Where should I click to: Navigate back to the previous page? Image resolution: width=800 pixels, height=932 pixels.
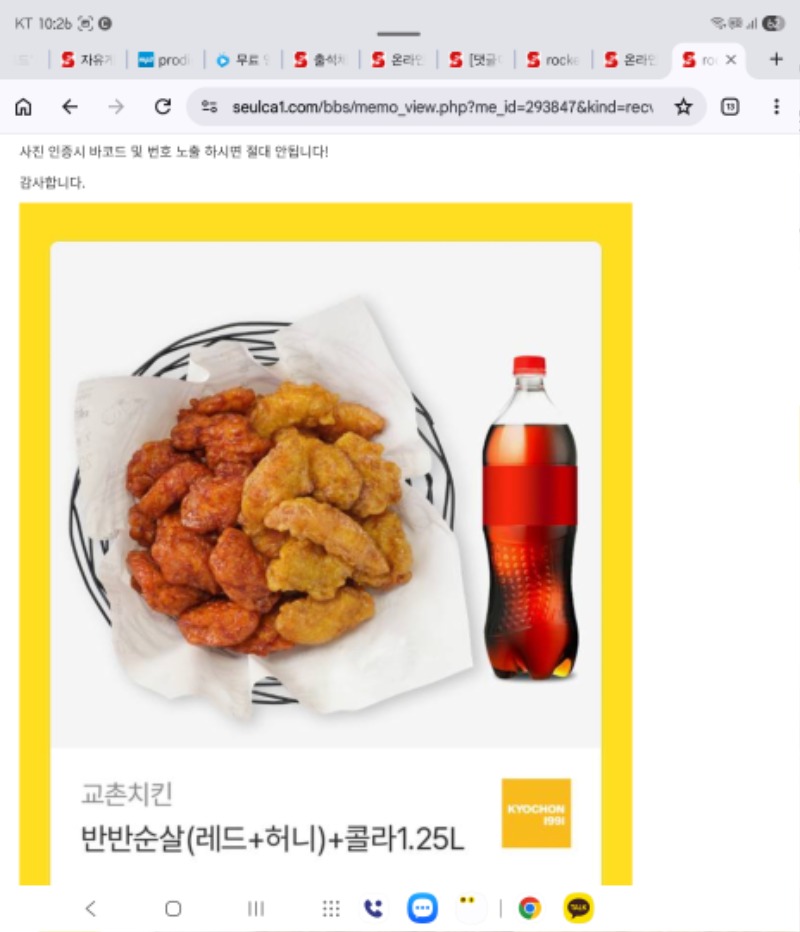(x=69, y=107)
